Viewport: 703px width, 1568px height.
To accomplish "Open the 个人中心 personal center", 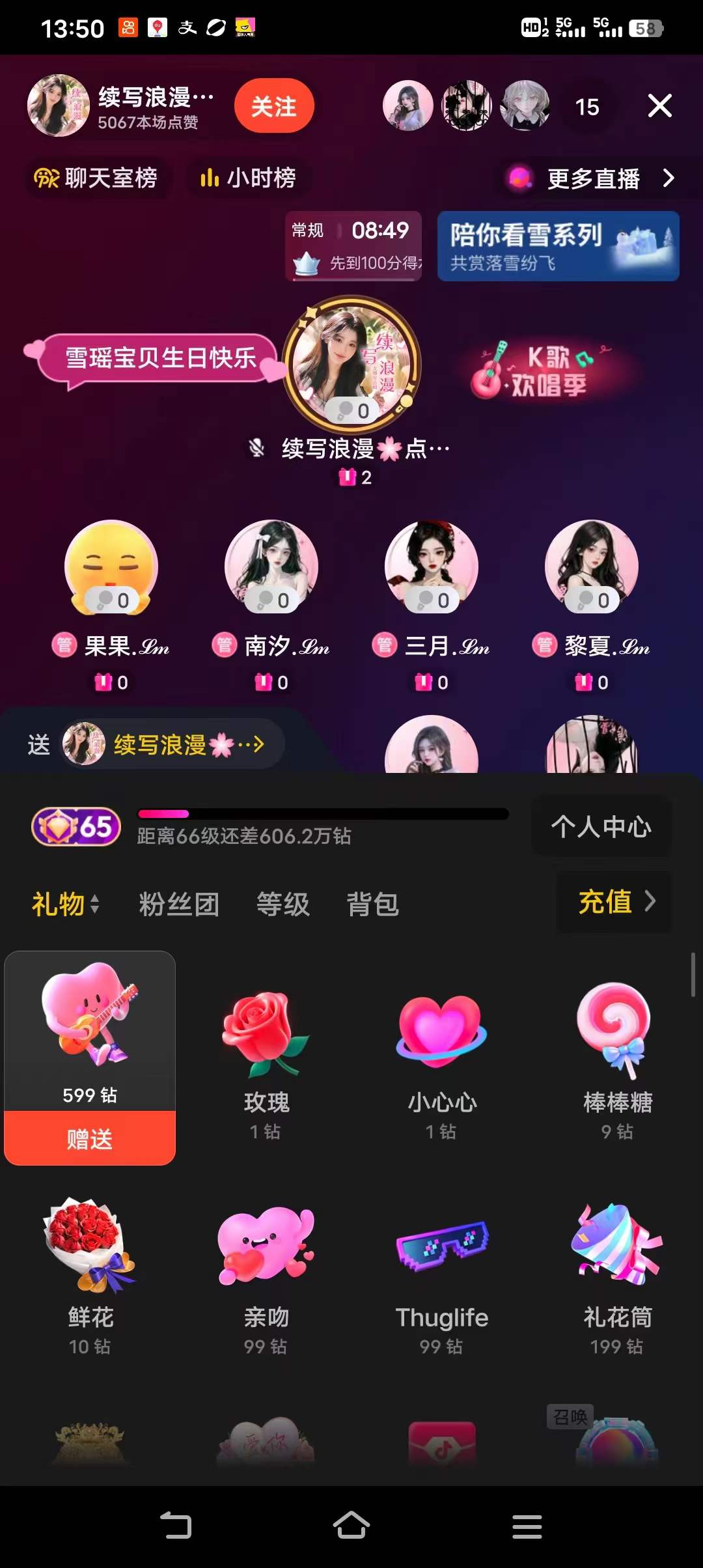I will (601, 827).
